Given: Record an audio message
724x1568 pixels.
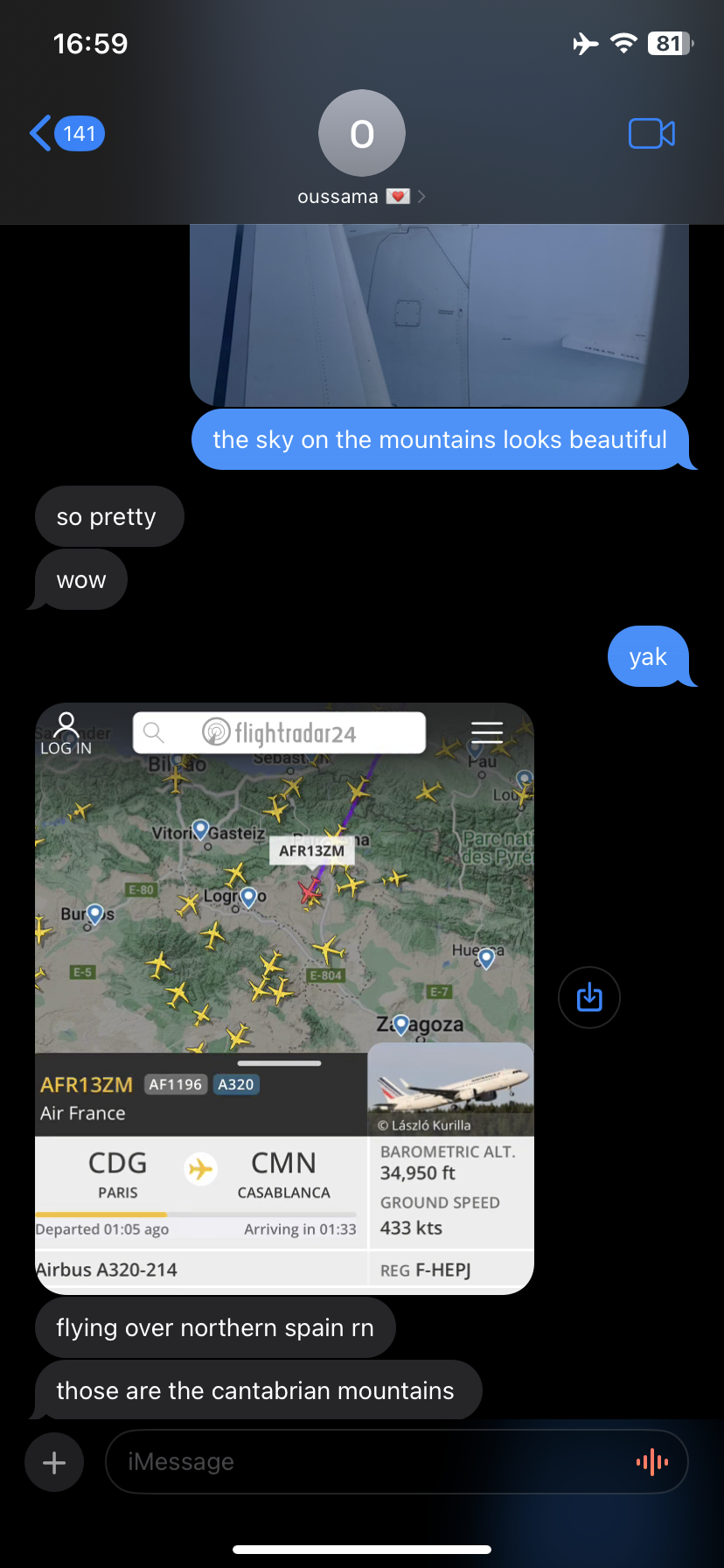Looking at the screenshot, I should click(652, 1462).
